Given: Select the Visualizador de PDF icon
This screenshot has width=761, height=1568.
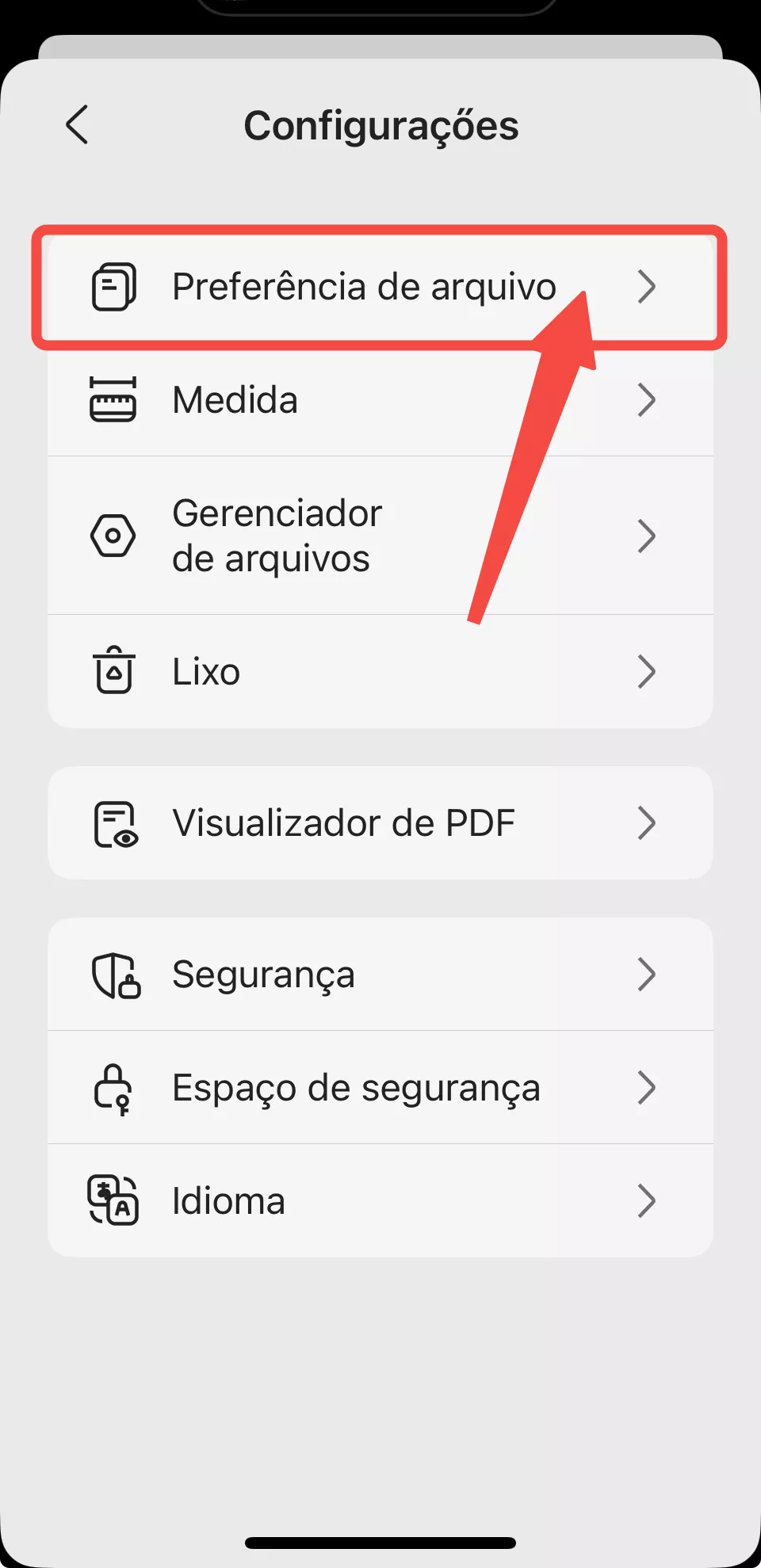Looking at the screenshot, I should (113, 822).
